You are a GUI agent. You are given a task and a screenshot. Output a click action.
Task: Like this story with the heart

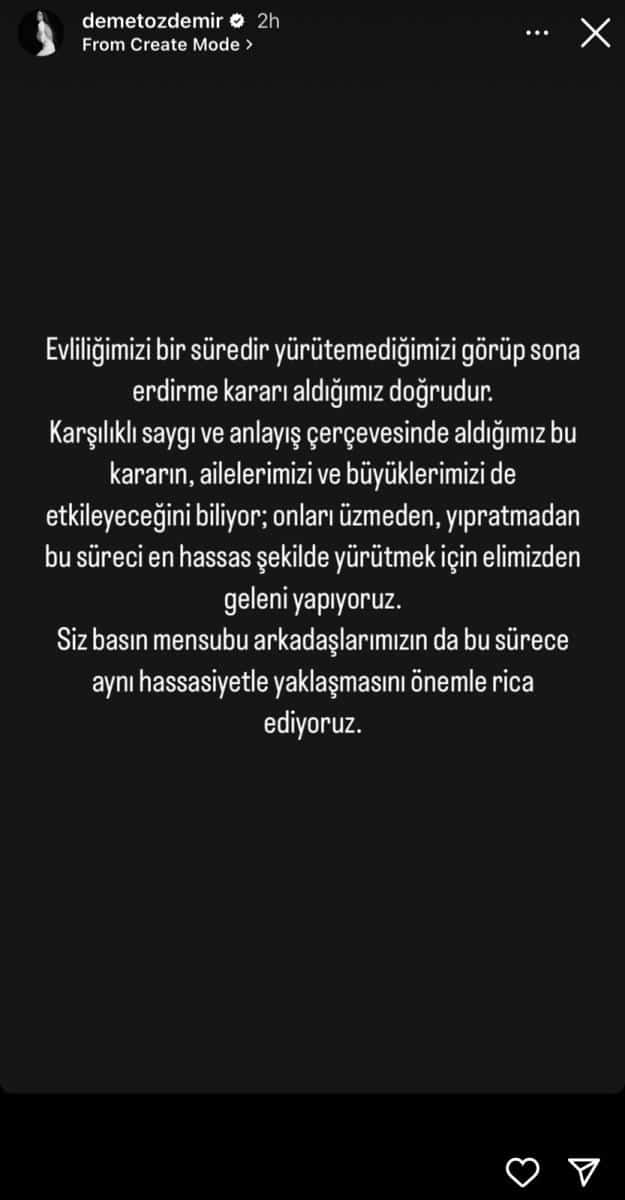[523, 1170]
